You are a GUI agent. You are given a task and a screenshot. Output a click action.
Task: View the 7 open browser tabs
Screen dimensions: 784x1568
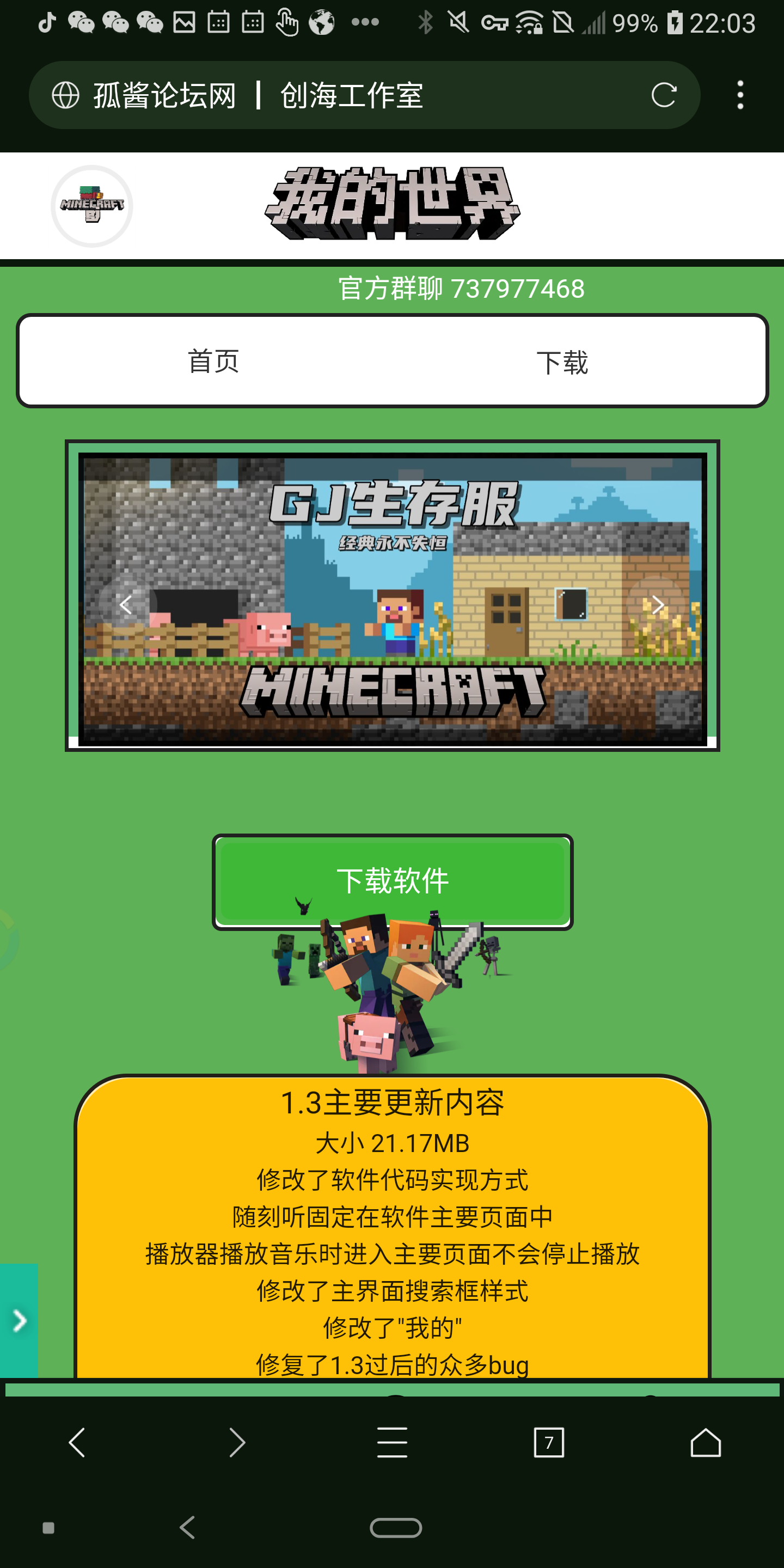tap(548, 1442)
